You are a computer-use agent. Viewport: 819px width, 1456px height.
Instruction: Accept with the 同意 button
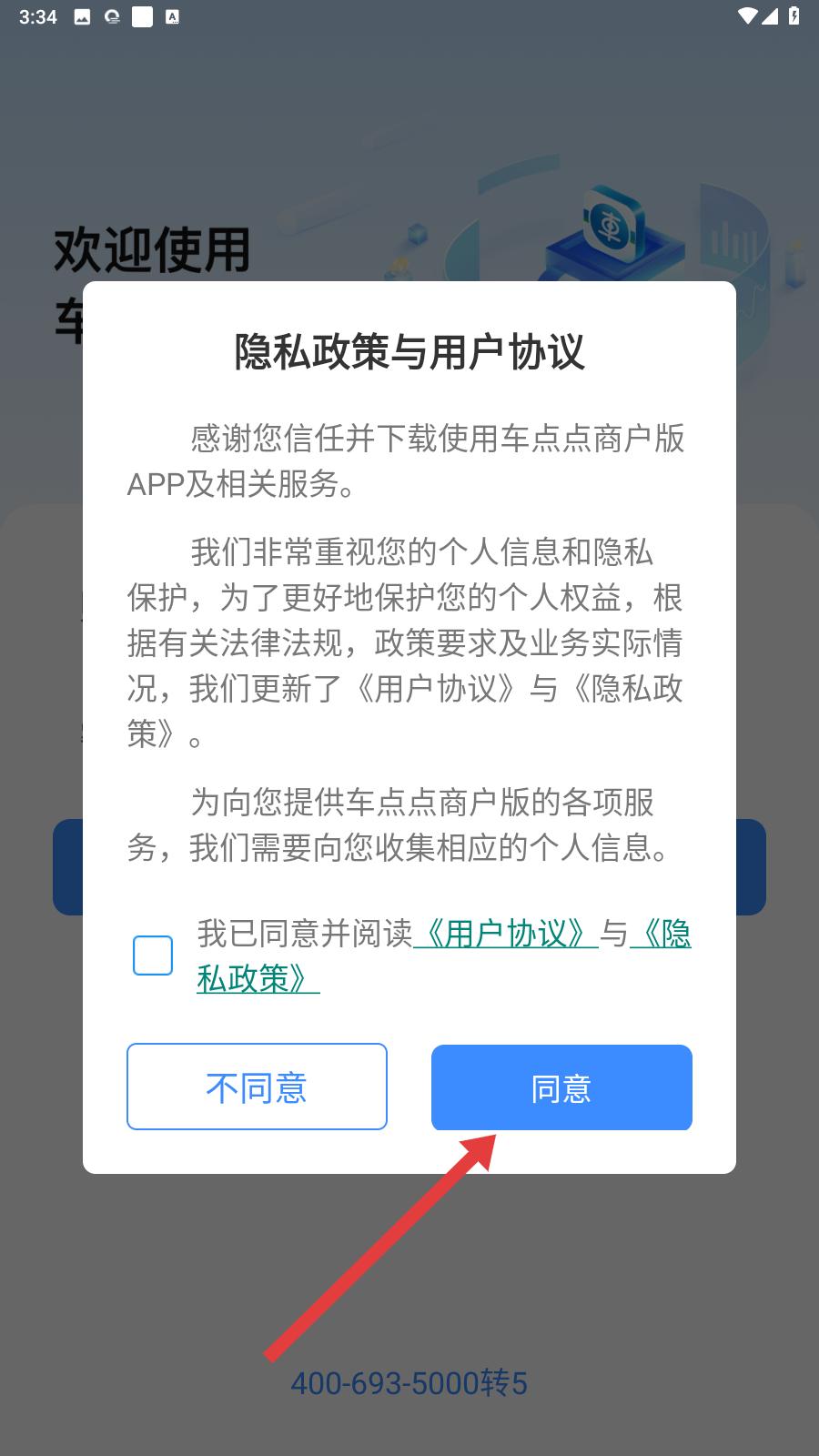coord(561,1087)
